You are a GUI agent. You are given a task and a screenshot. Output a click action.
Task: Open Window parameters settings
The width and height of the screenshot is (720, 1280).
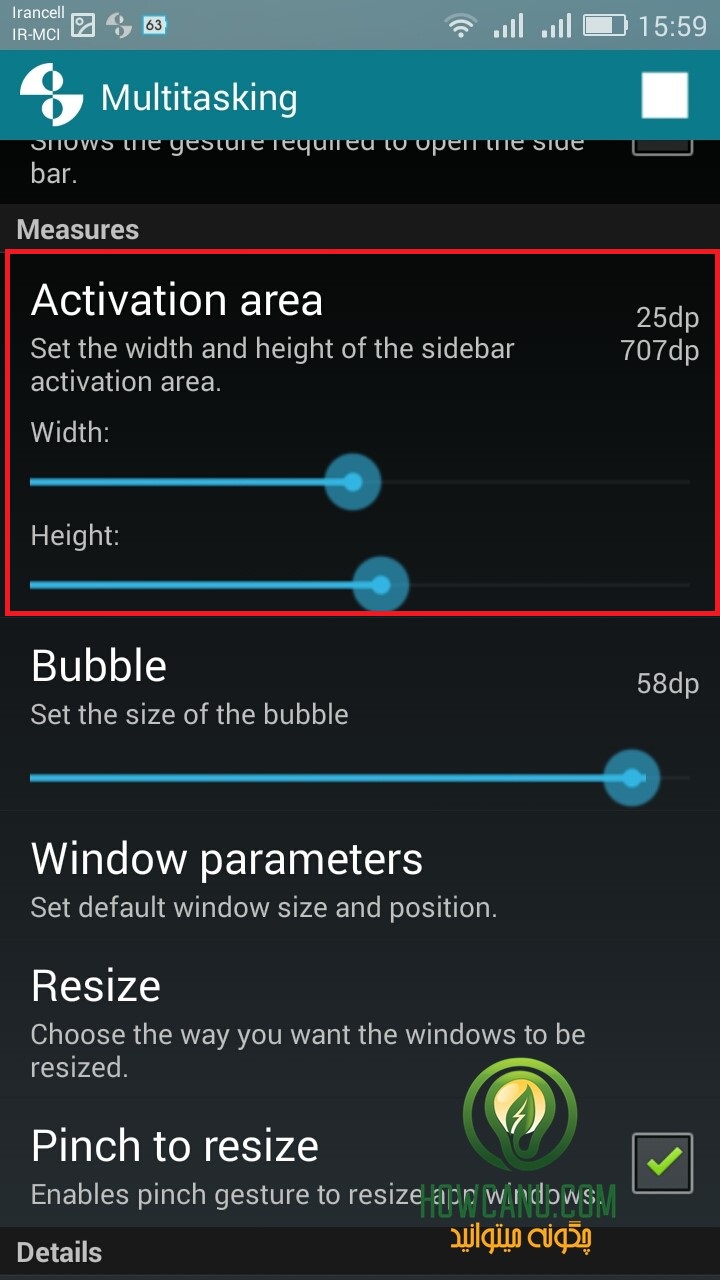click(x=360, y=880)
